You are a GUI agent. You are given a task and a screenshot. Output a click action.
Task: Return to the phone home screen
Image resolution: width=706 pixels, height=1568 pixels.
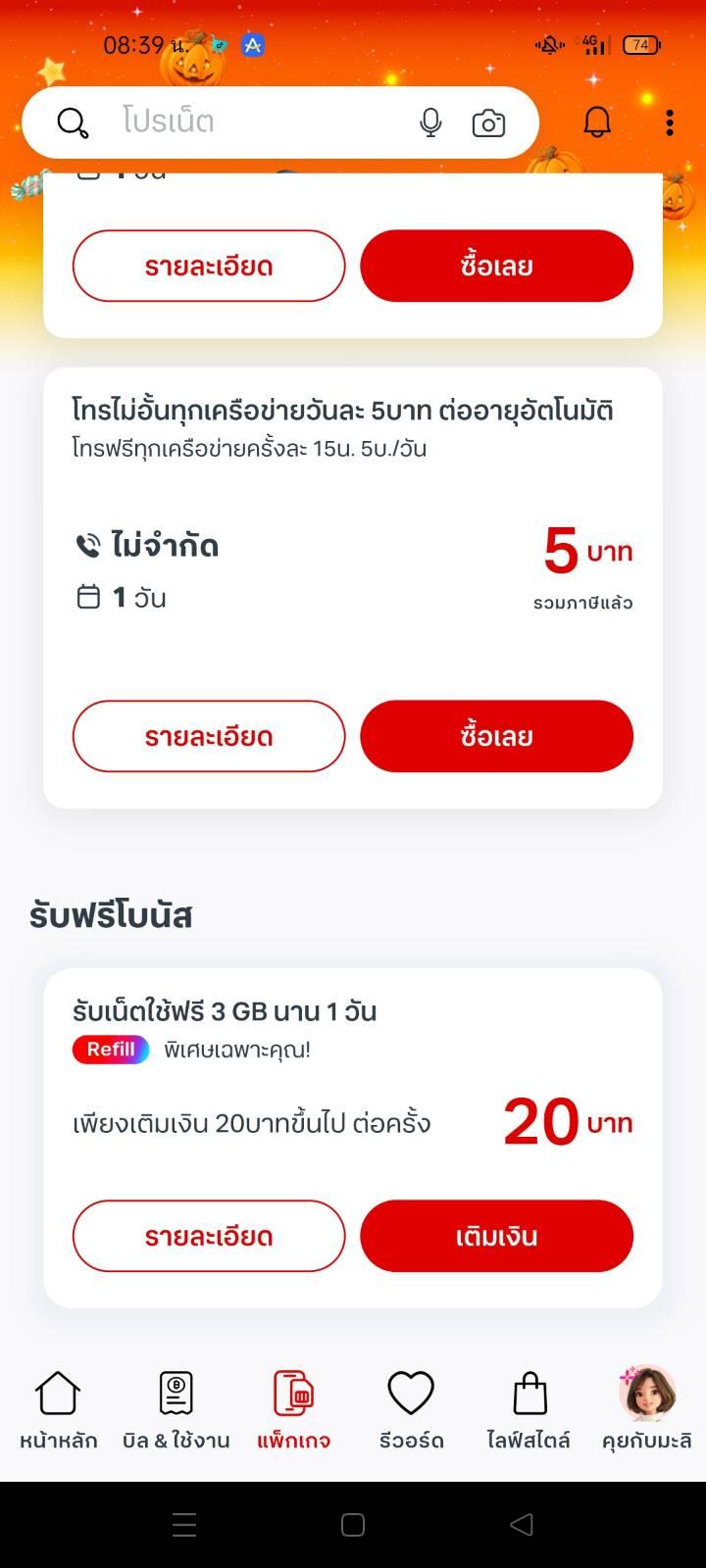(x=353, y=1524)
